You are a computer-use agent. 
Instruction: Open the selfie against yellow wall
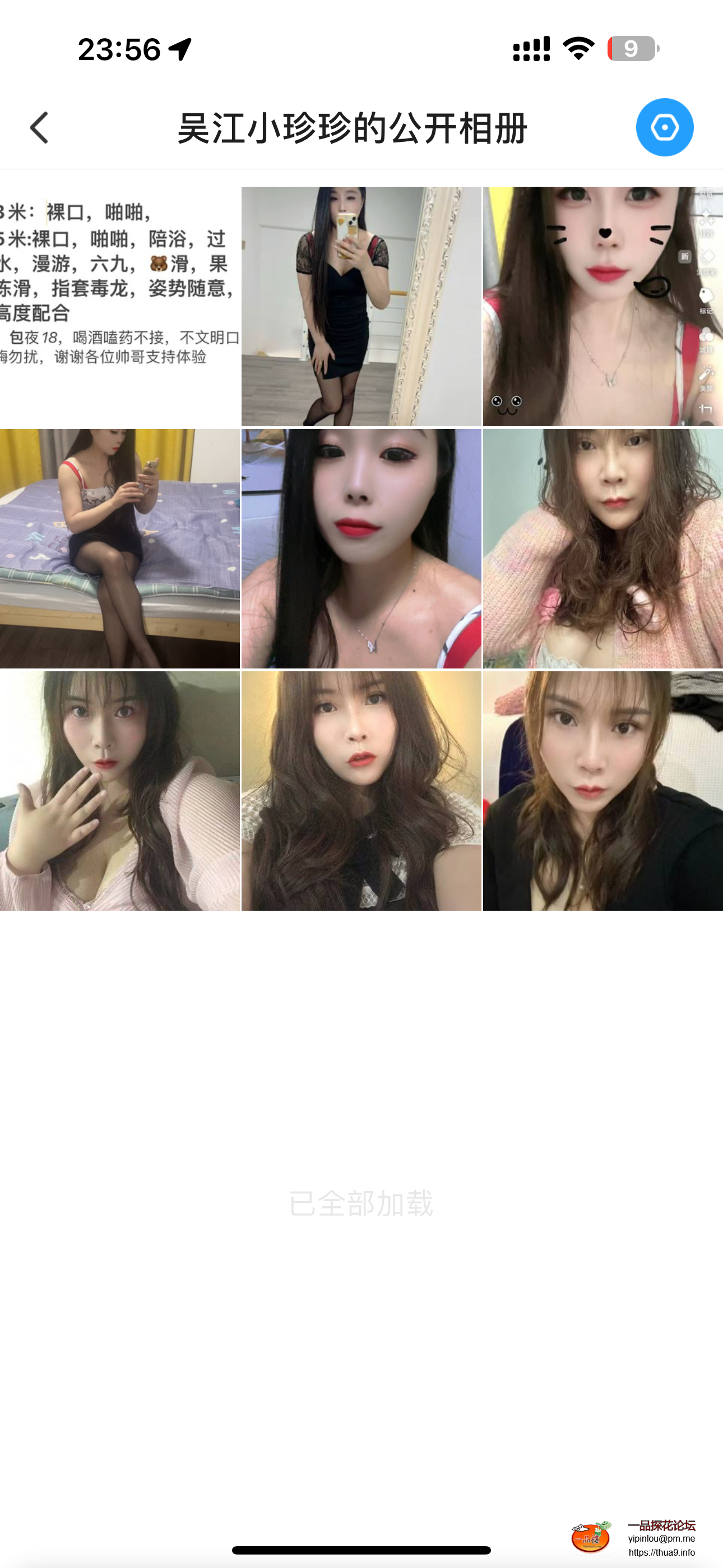361,791
